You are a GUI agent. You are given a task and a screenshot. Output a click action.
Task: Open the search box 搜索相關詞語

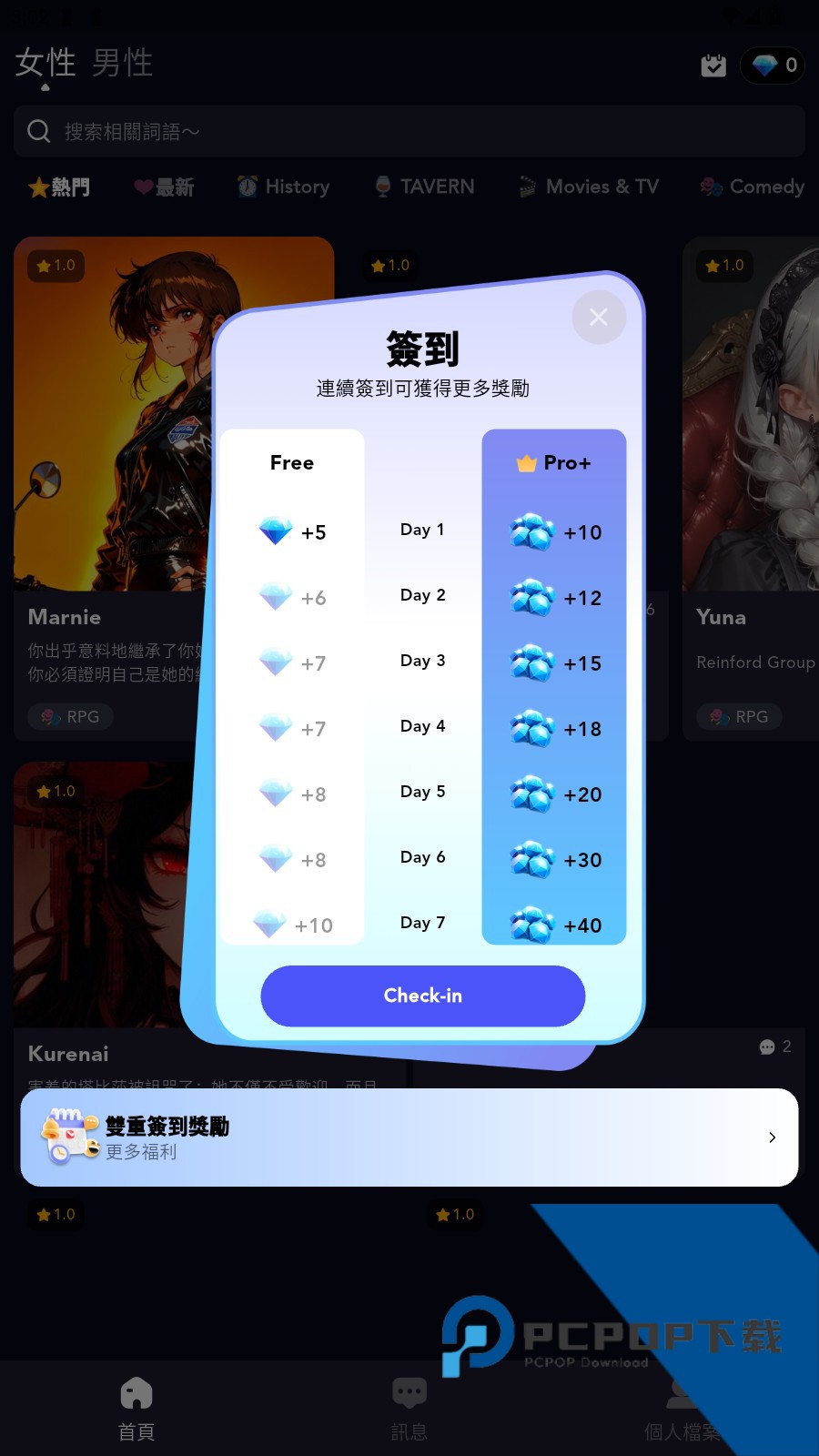tap(409, 131)
